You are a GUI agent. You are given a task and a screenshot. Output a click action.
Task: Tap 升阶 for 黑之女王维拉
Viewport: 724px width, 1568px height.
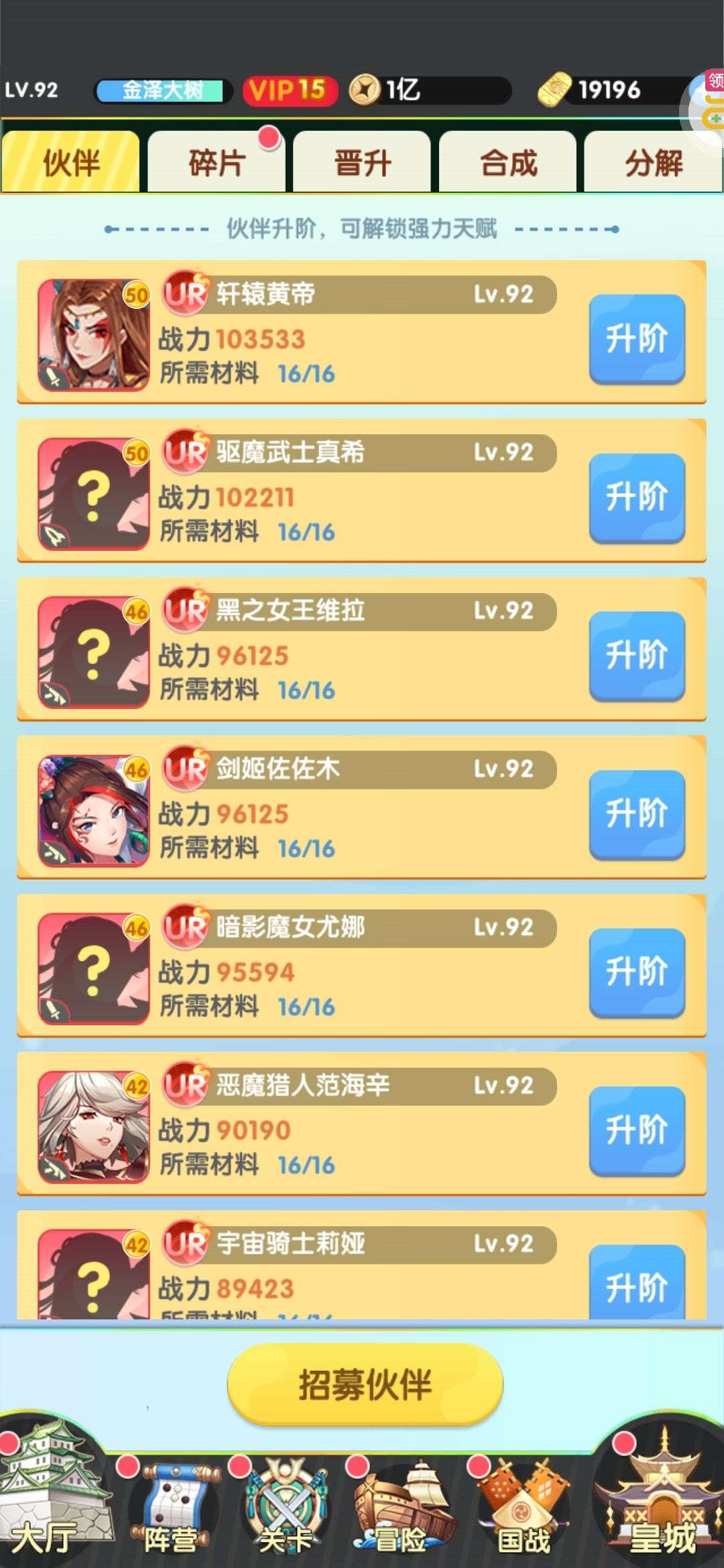click(636, 655)
